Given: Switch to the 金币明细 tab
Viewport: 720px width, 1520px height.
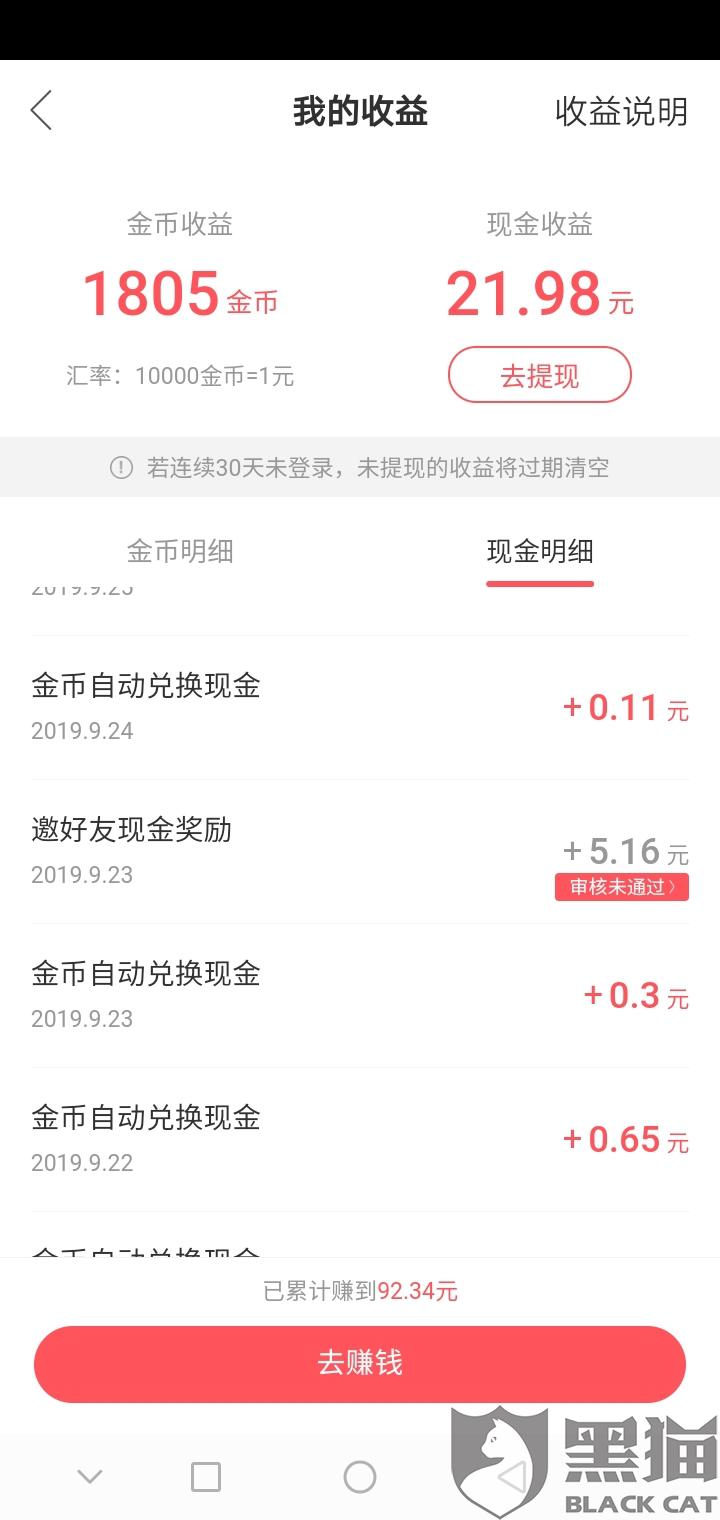Looking at the screenshot, I should coord(180,551).
